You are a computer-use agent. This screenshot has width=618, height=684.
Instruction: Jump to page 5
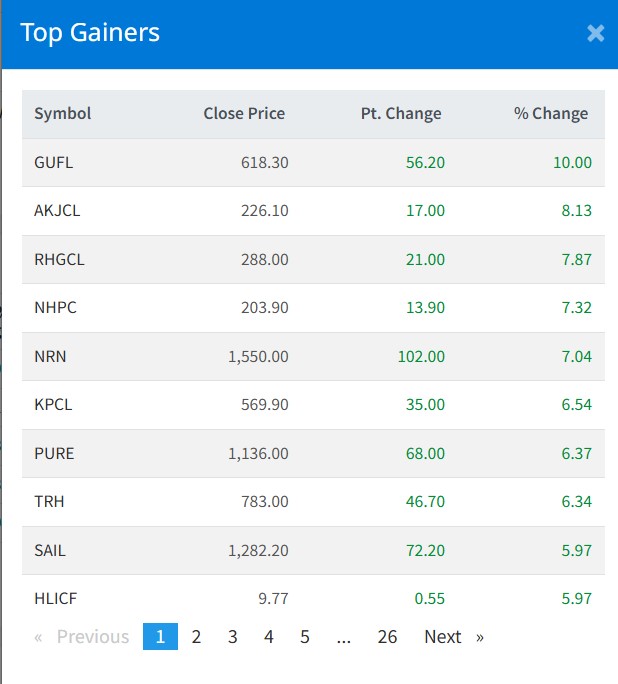click(304, 637)
